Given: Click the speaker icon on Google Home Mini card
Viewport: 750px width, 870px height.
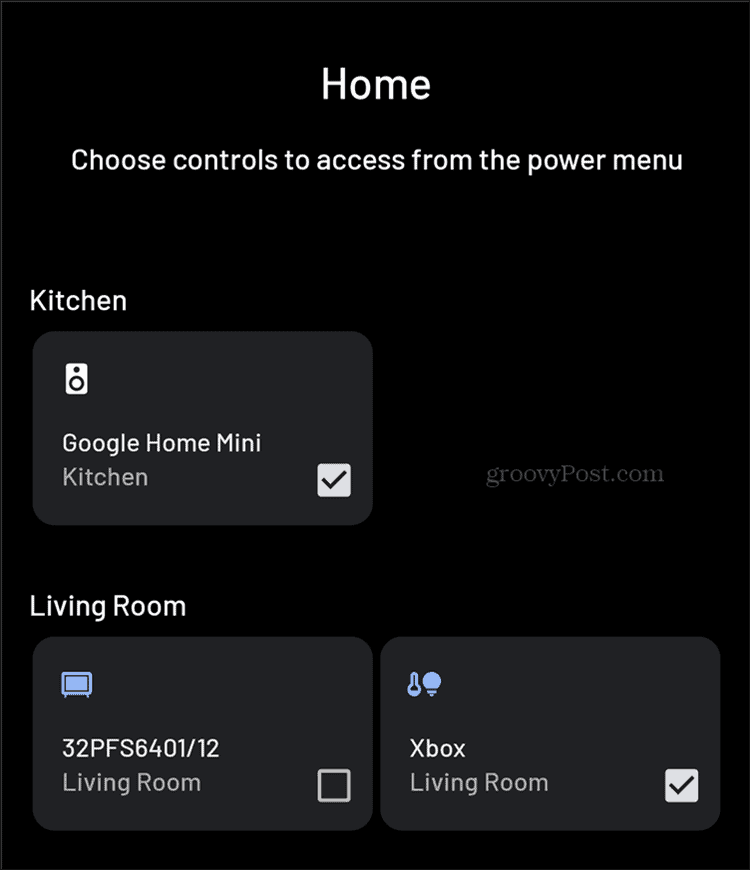Looking at the screenshot, I should (77, 378).
